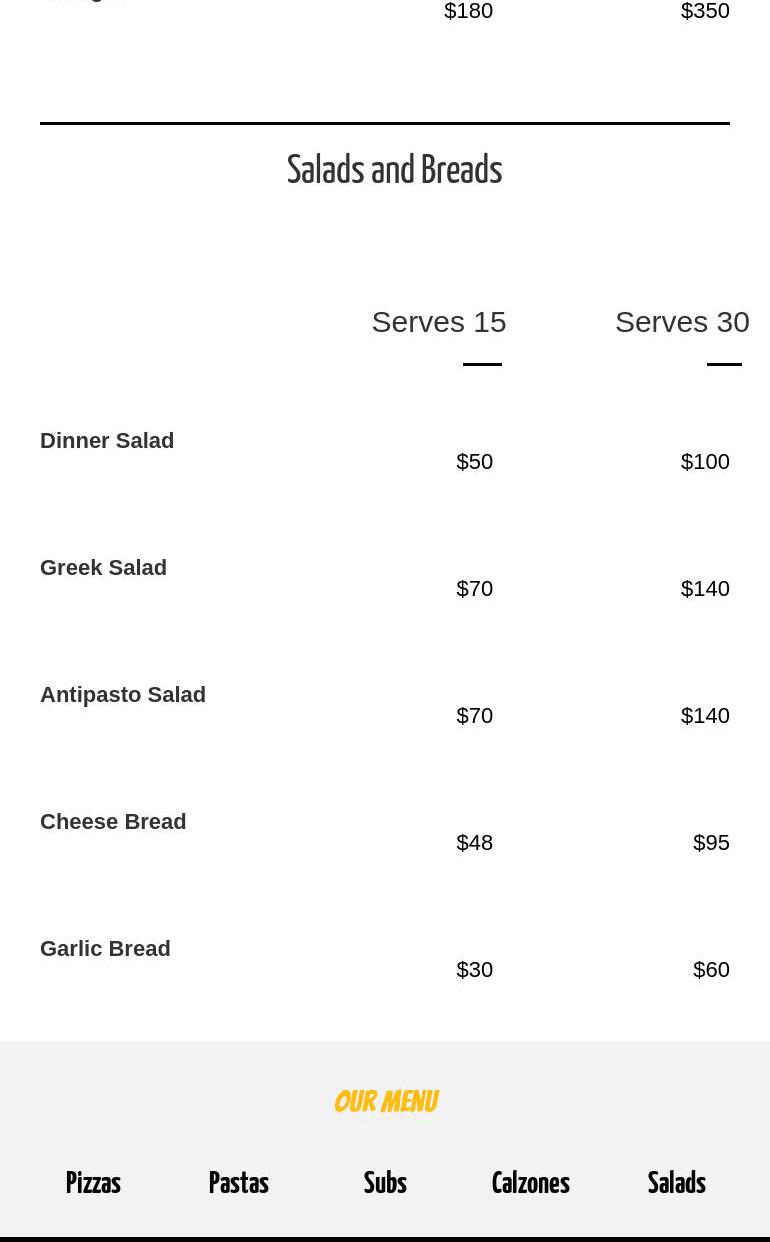Visit the Salads menu page
Screen dimensions: 770x1242
pos(676,1184)
